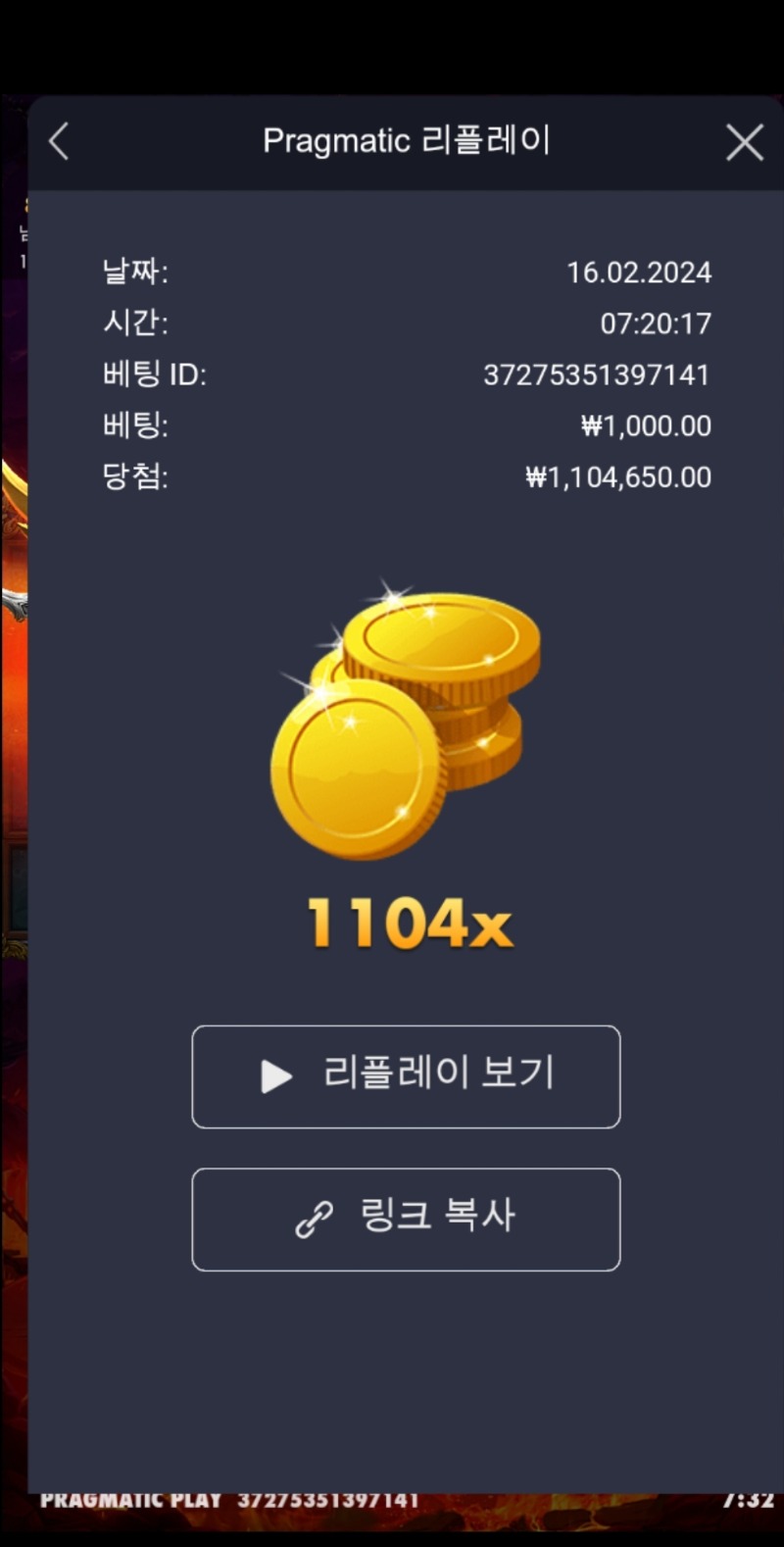Viewport: 784px width, 1547px height.
Task: Copy the link with 링크 복사
Action: tap(406, 1219)
